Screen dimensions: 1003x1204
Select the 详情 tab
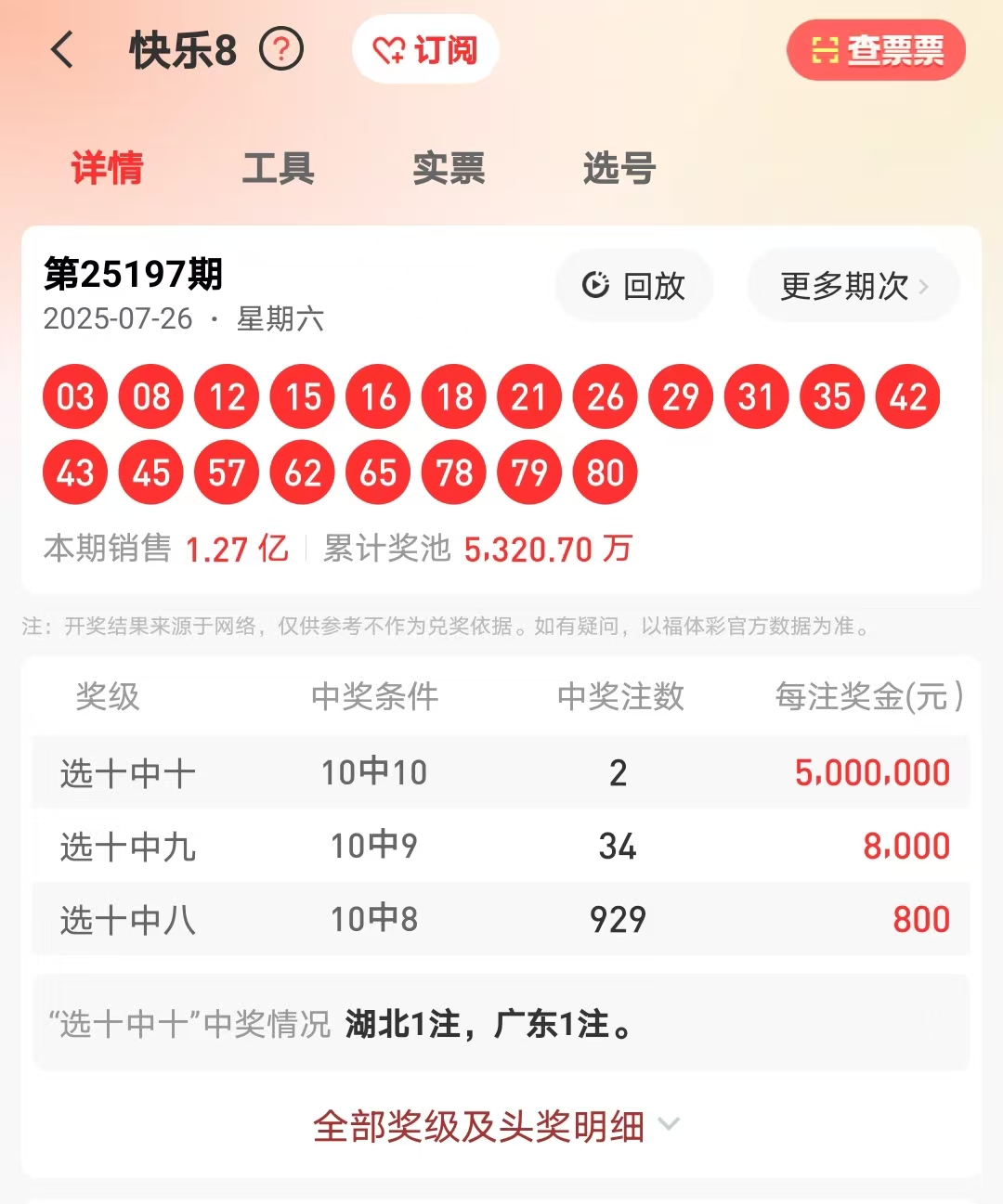107,169
